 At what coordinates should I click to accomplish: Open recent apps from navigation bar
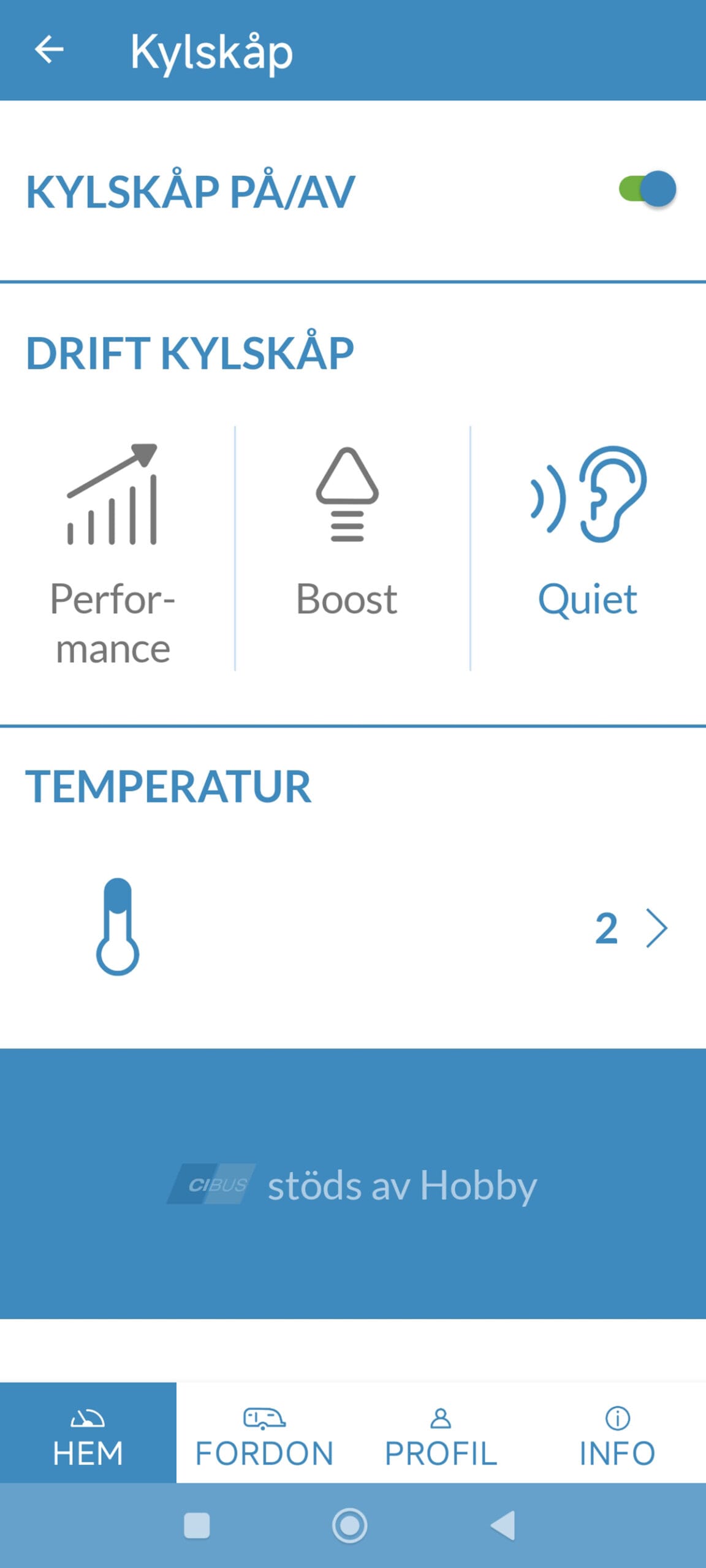(x=197, y=1525)
